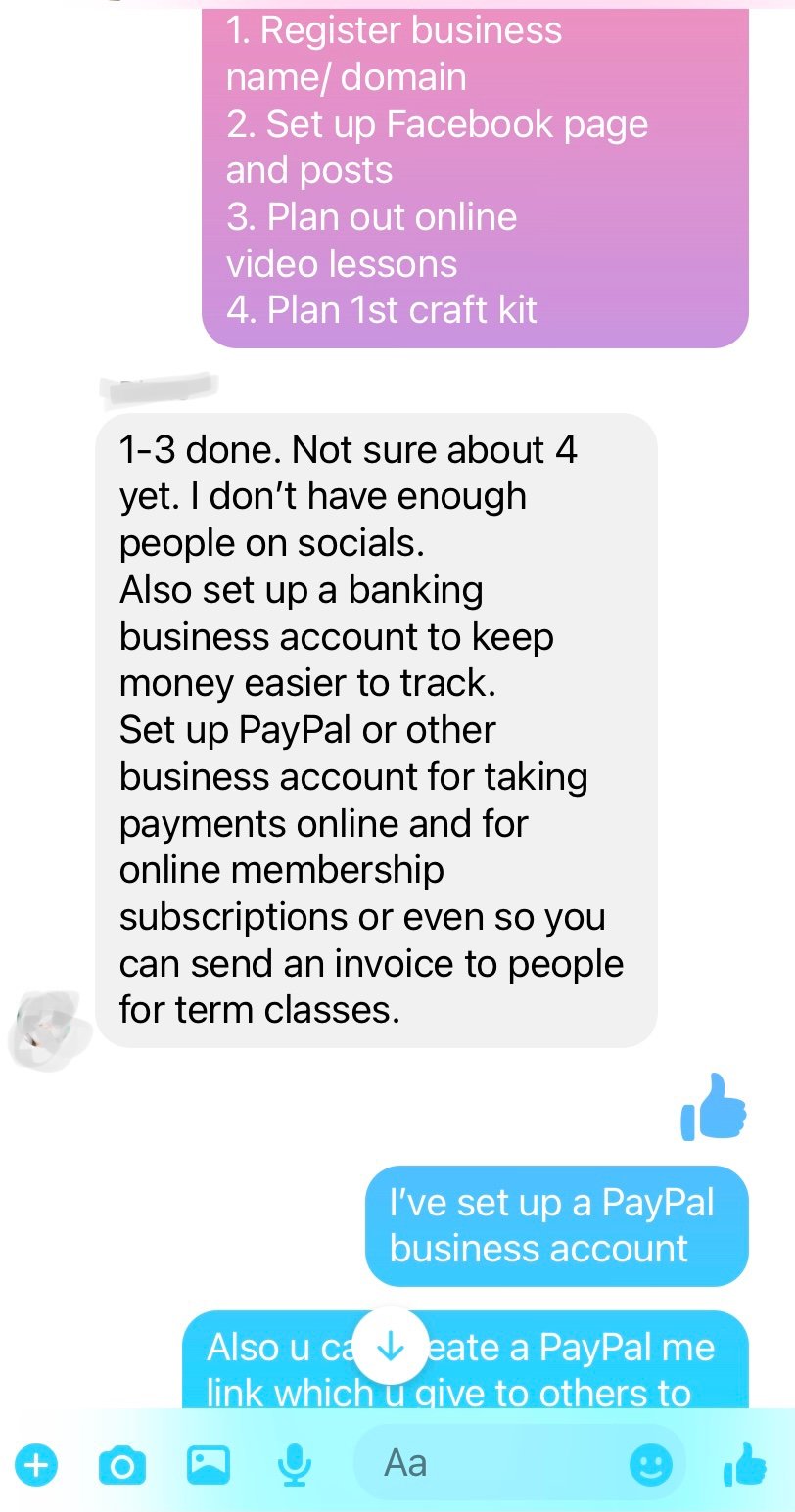795x1512 pixels.
Task: Open the camera to take a photo
Action: [122, 1465]
